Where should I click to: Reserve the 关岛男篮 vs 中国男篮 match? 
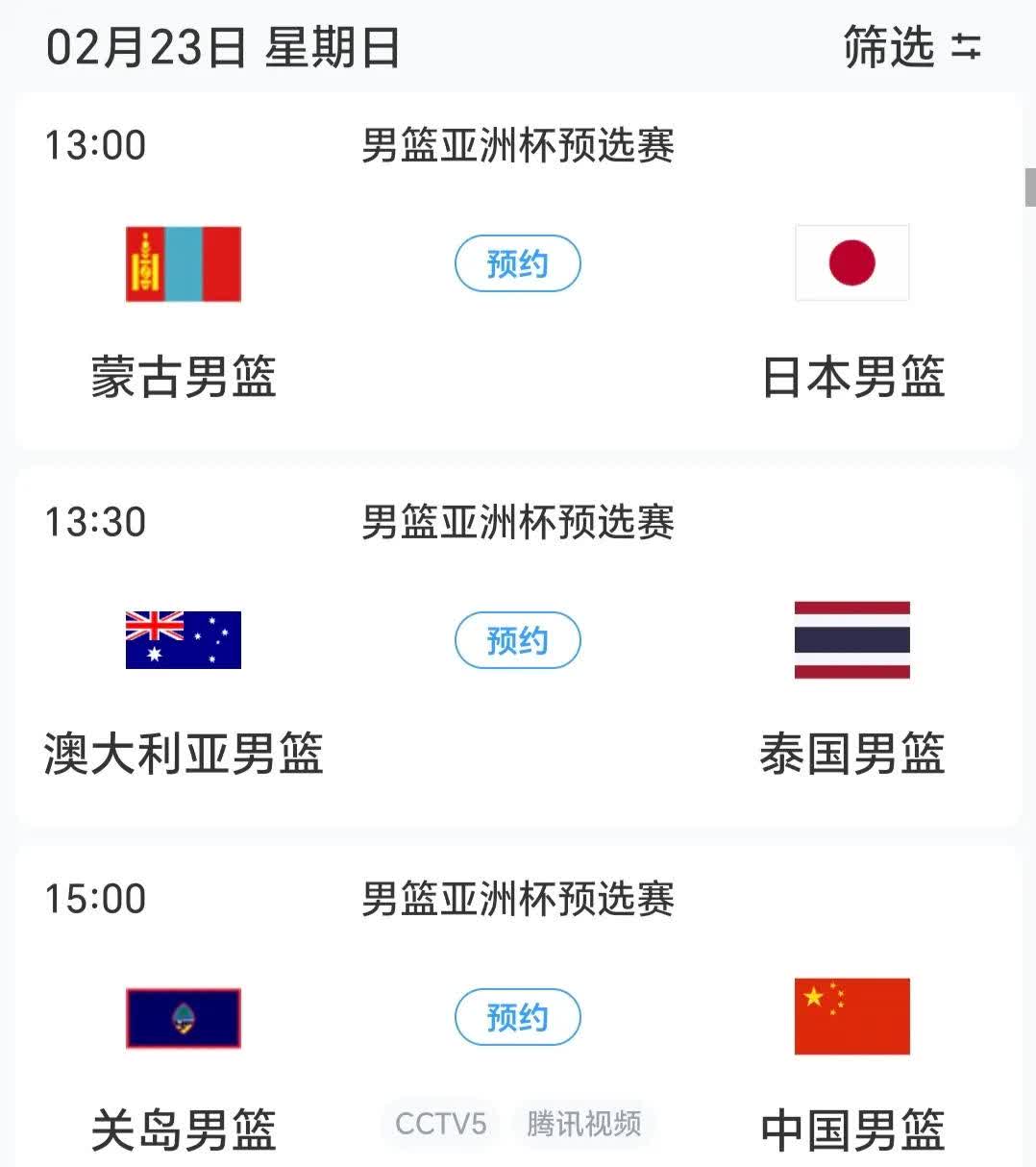tap(517, 1017)
